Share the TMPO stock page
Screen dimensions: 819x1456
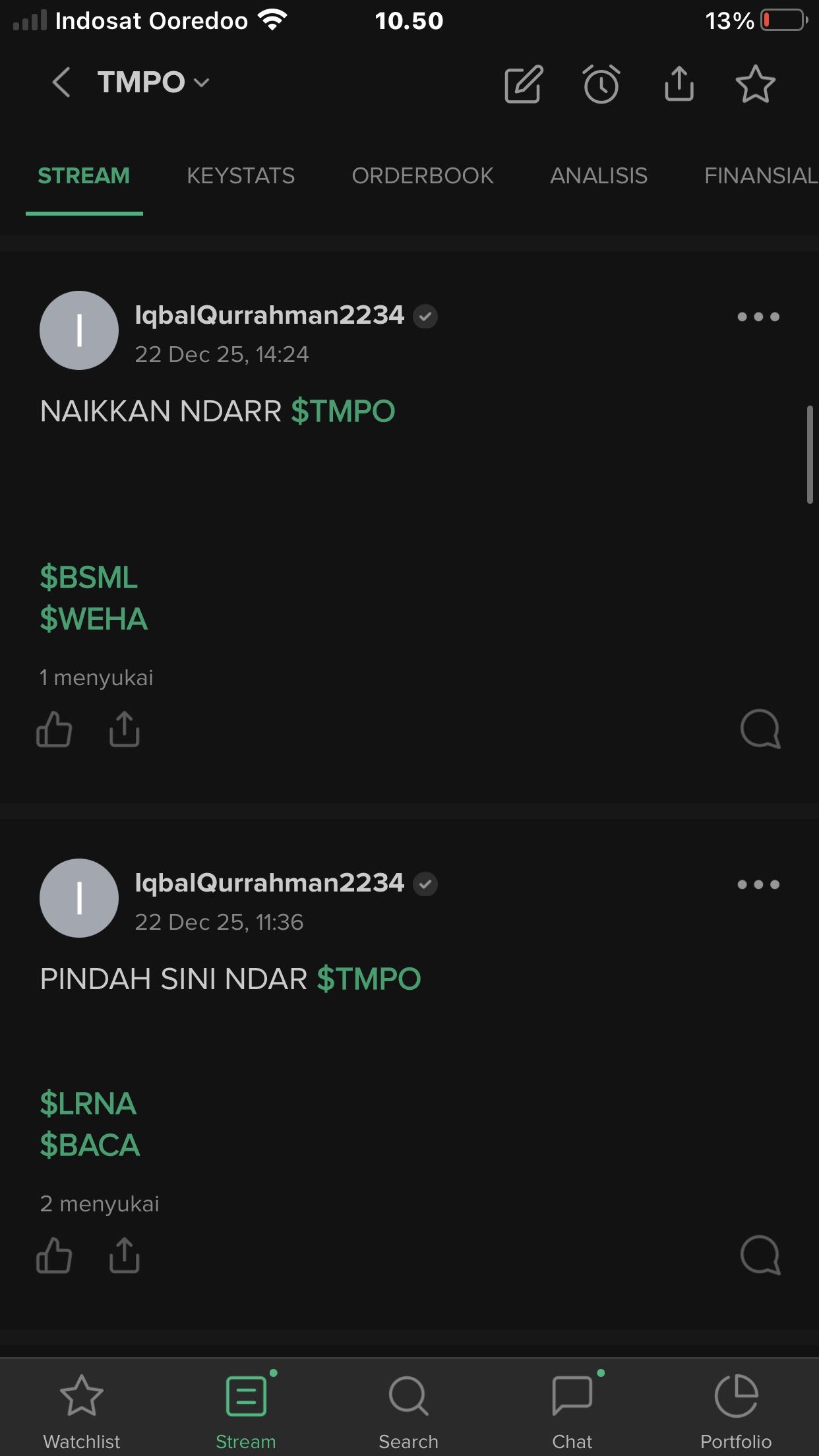pos(679,84)
